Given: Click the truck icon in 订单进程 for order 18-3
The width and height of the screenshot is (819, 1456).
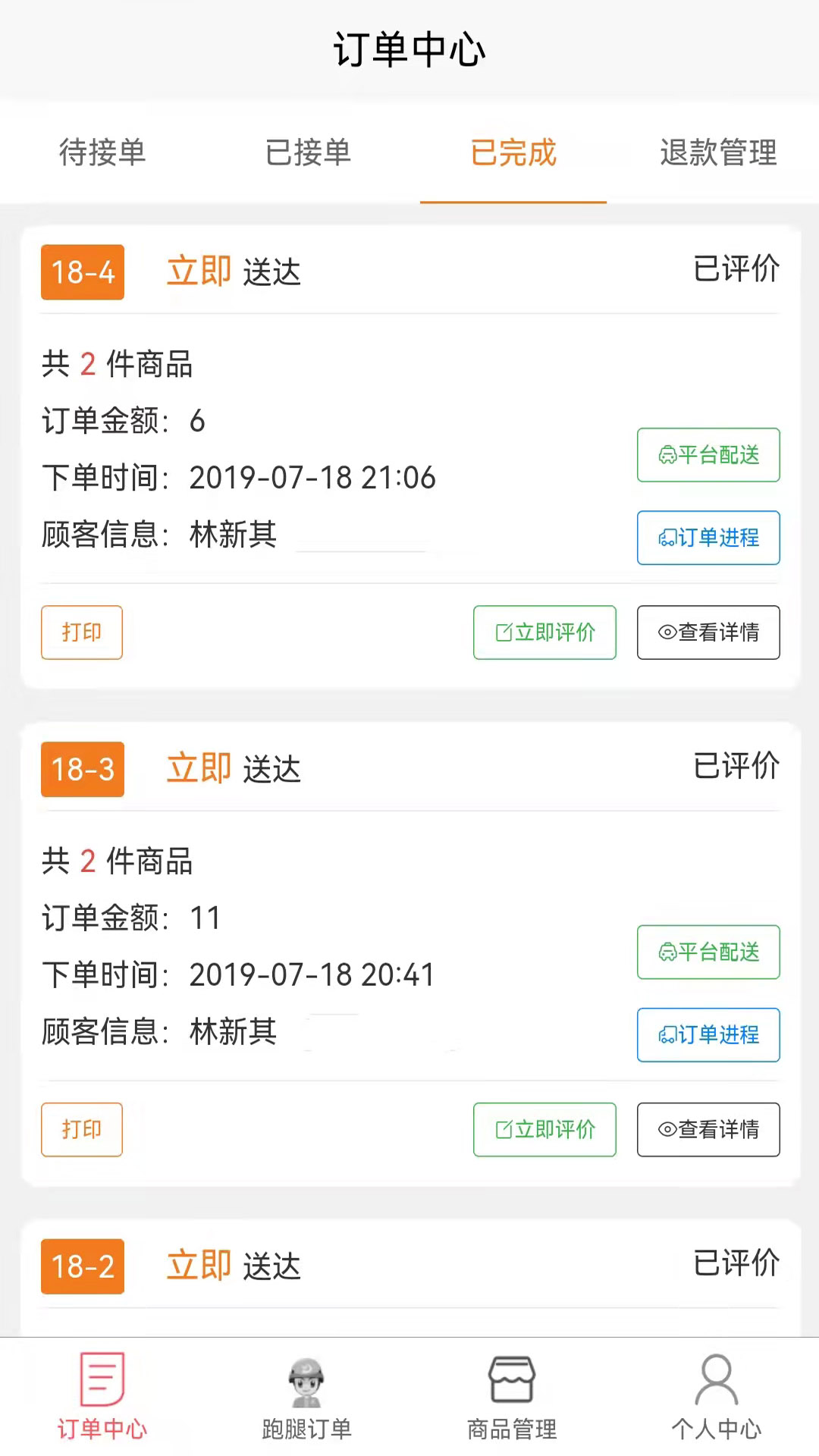Looking at the screenshot, I should point(668,1034).
